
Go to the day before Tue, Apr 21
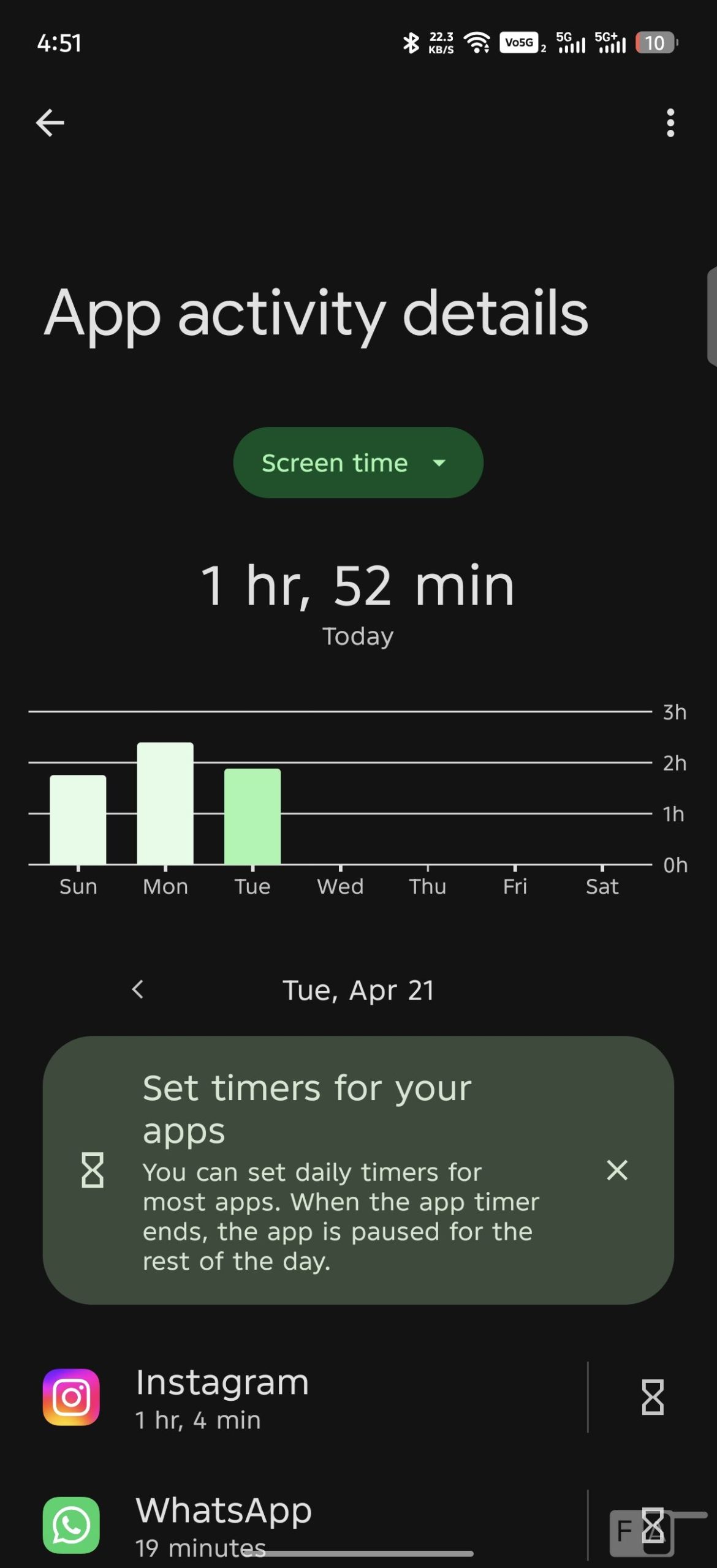138,989
